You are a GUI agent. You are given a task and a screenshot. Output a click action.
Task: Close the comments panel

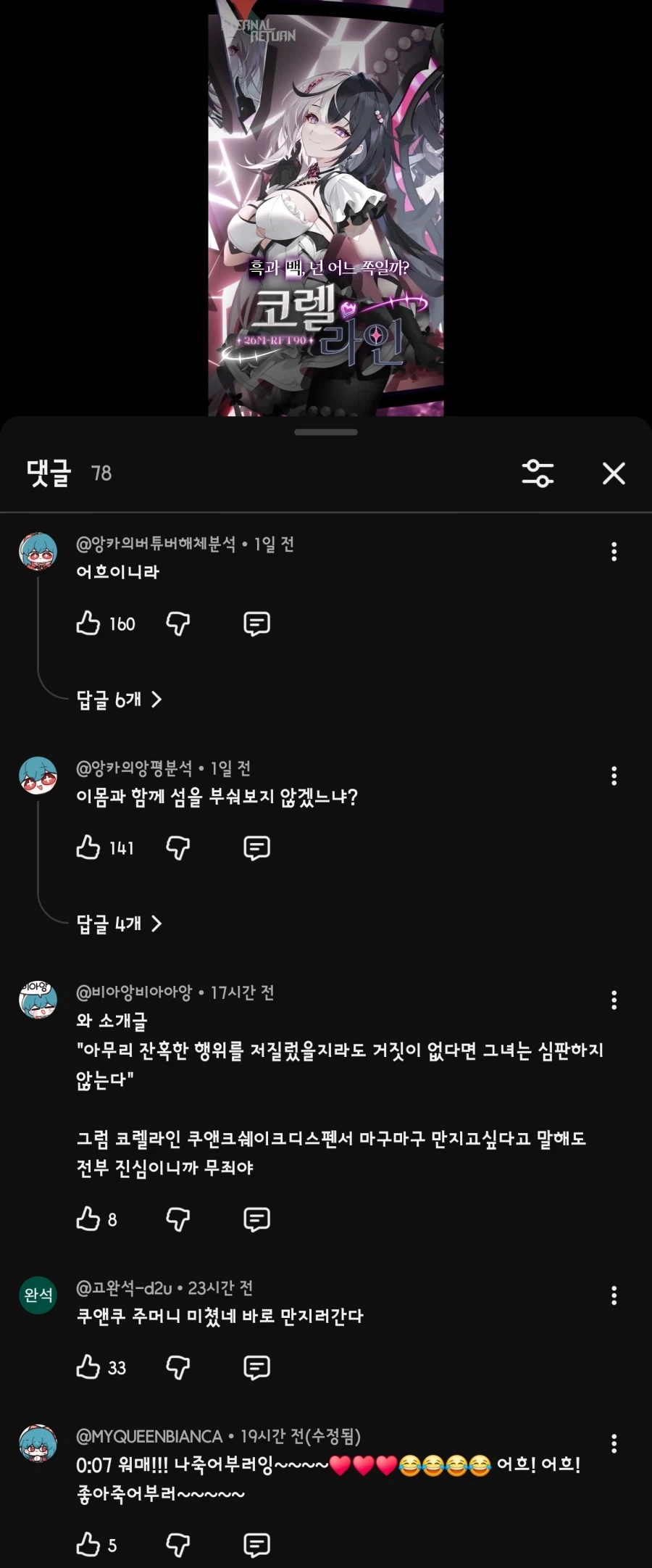(613, 474)
